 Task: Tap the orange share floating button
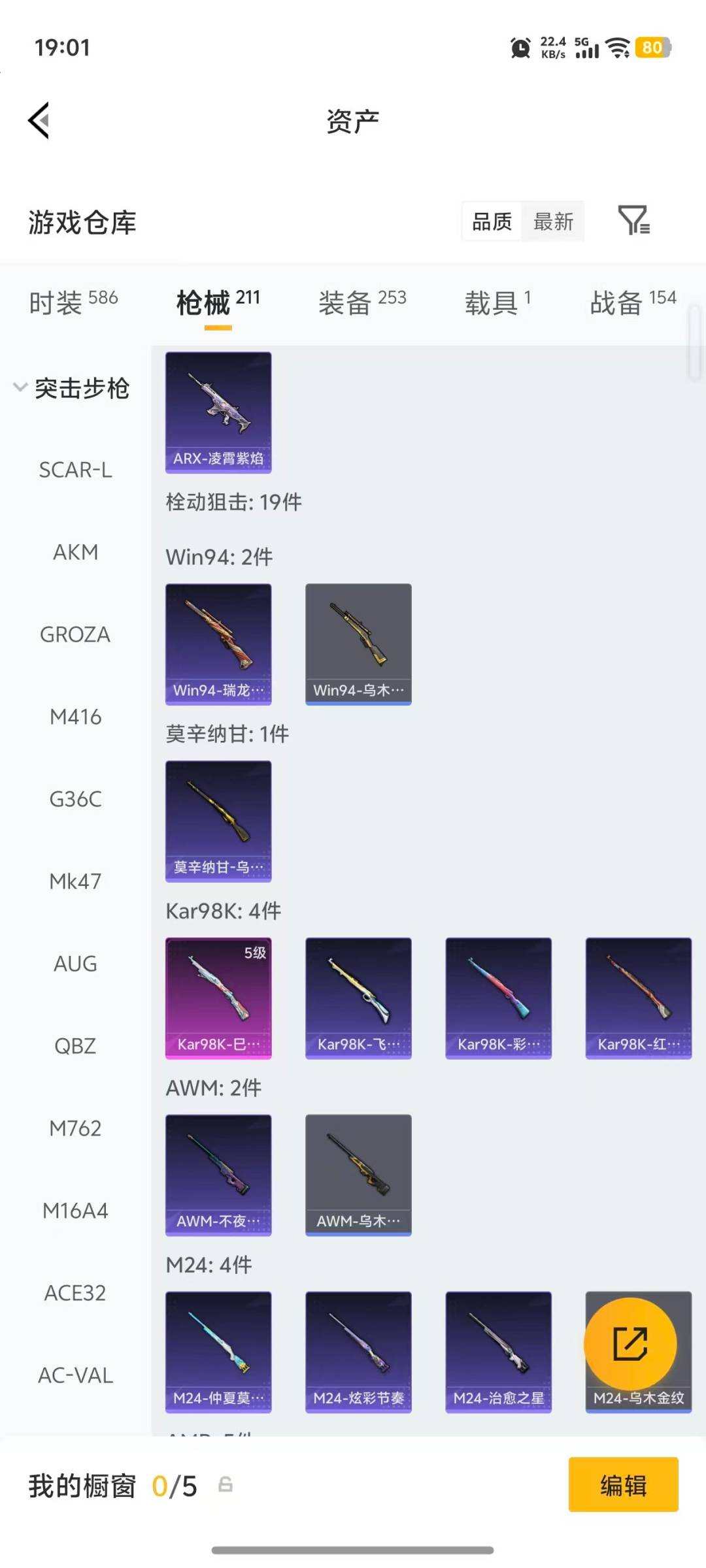(630, 1344)
